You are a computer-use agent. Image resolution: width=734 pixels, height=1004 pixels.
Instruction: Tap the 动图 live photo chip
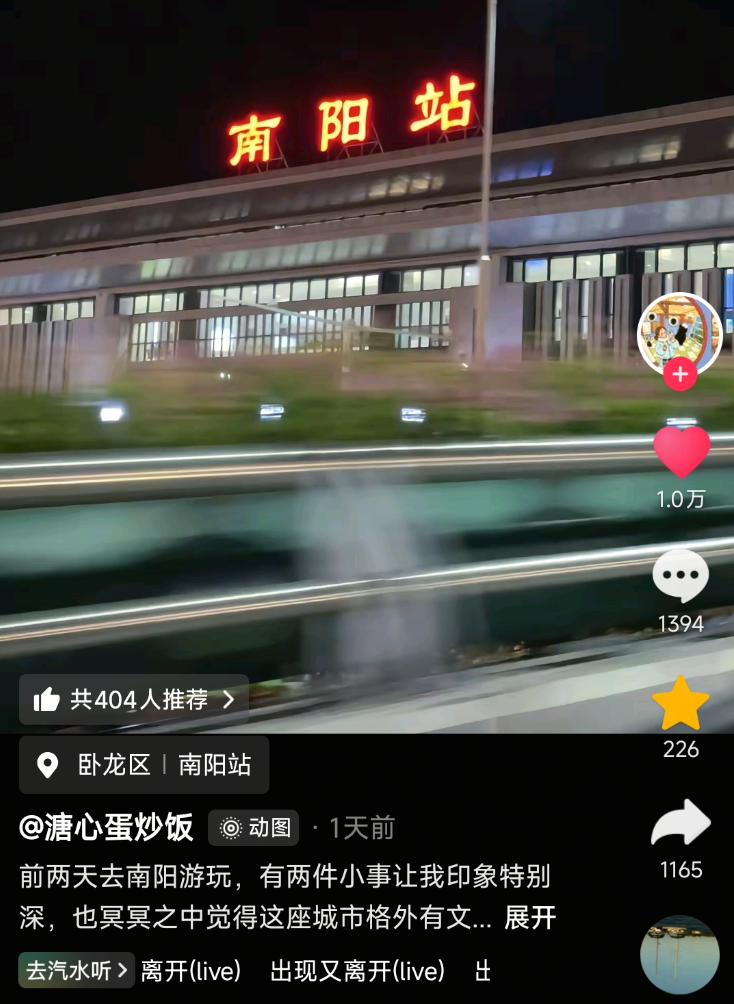254,828
